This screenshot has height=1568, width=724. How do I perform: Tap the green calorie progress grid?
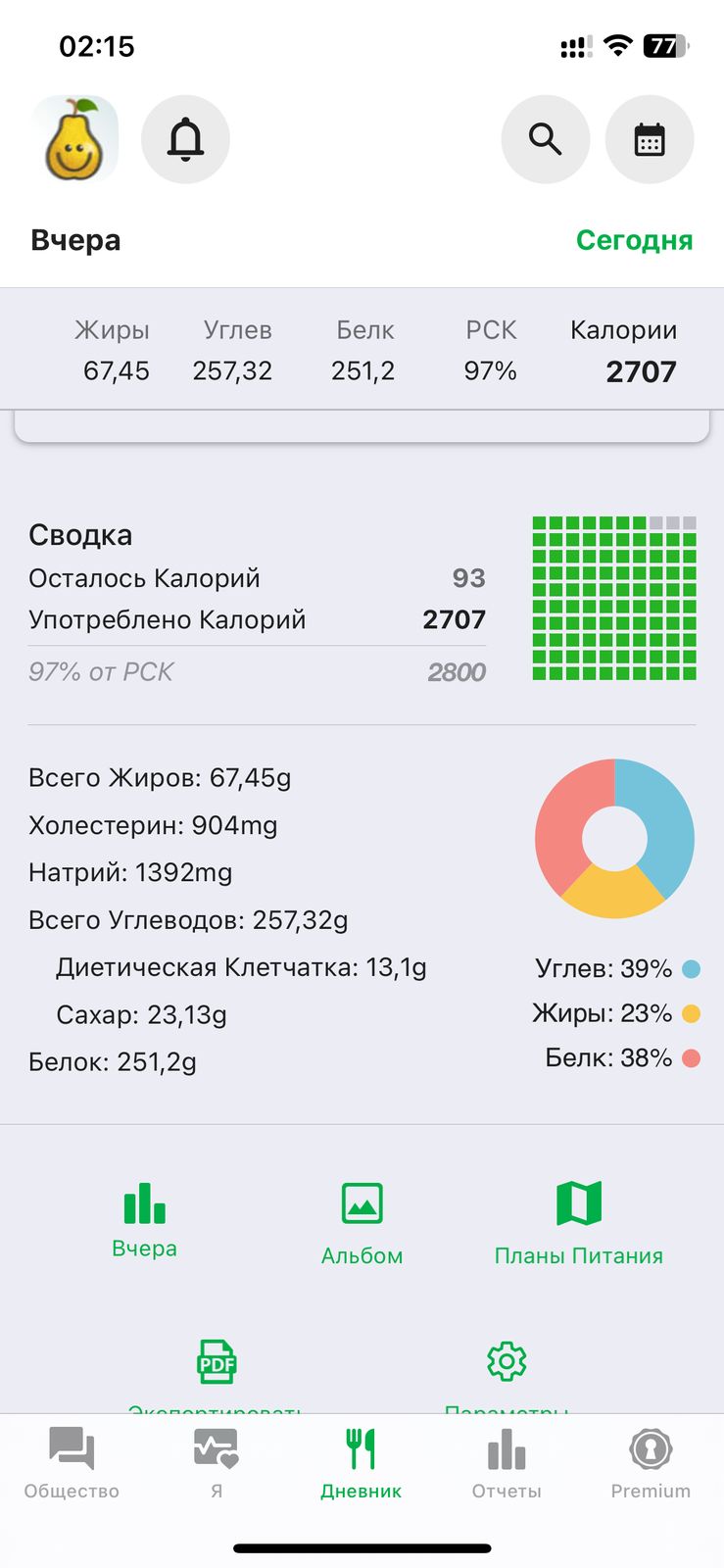tap(613, 596)
